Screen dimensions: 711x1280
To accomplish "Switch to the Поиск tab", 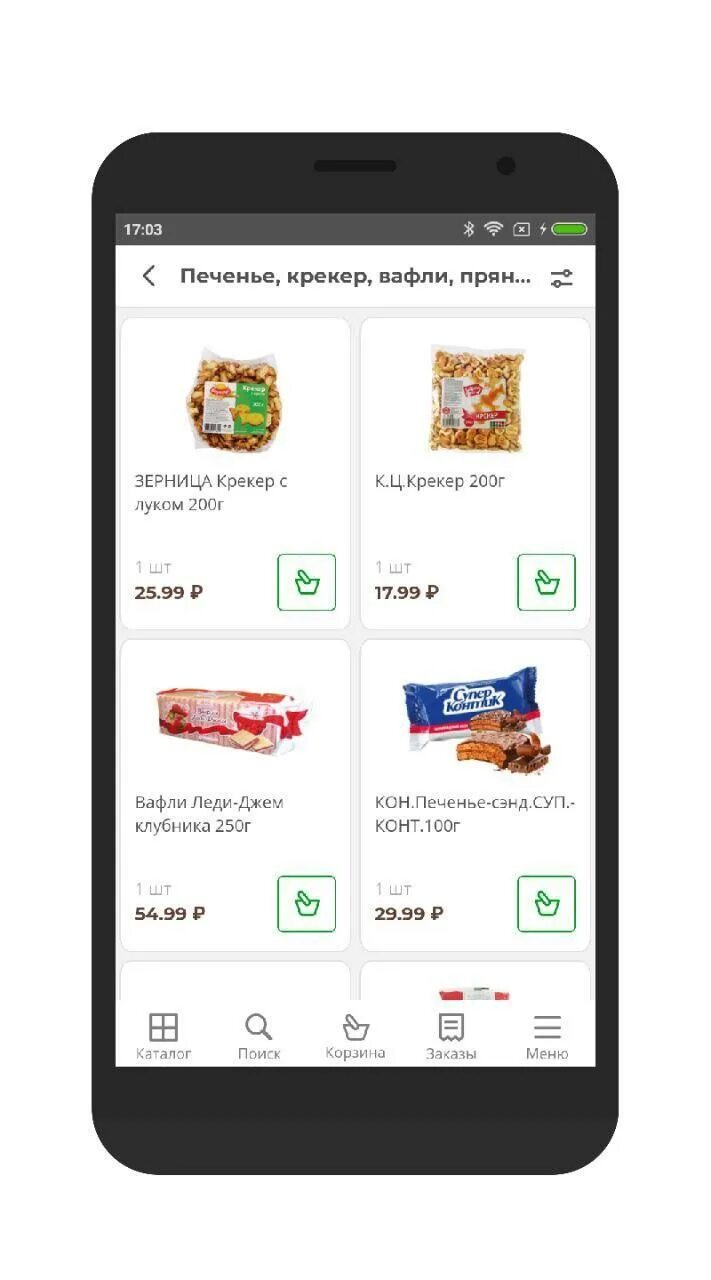I will [259, 1036].
